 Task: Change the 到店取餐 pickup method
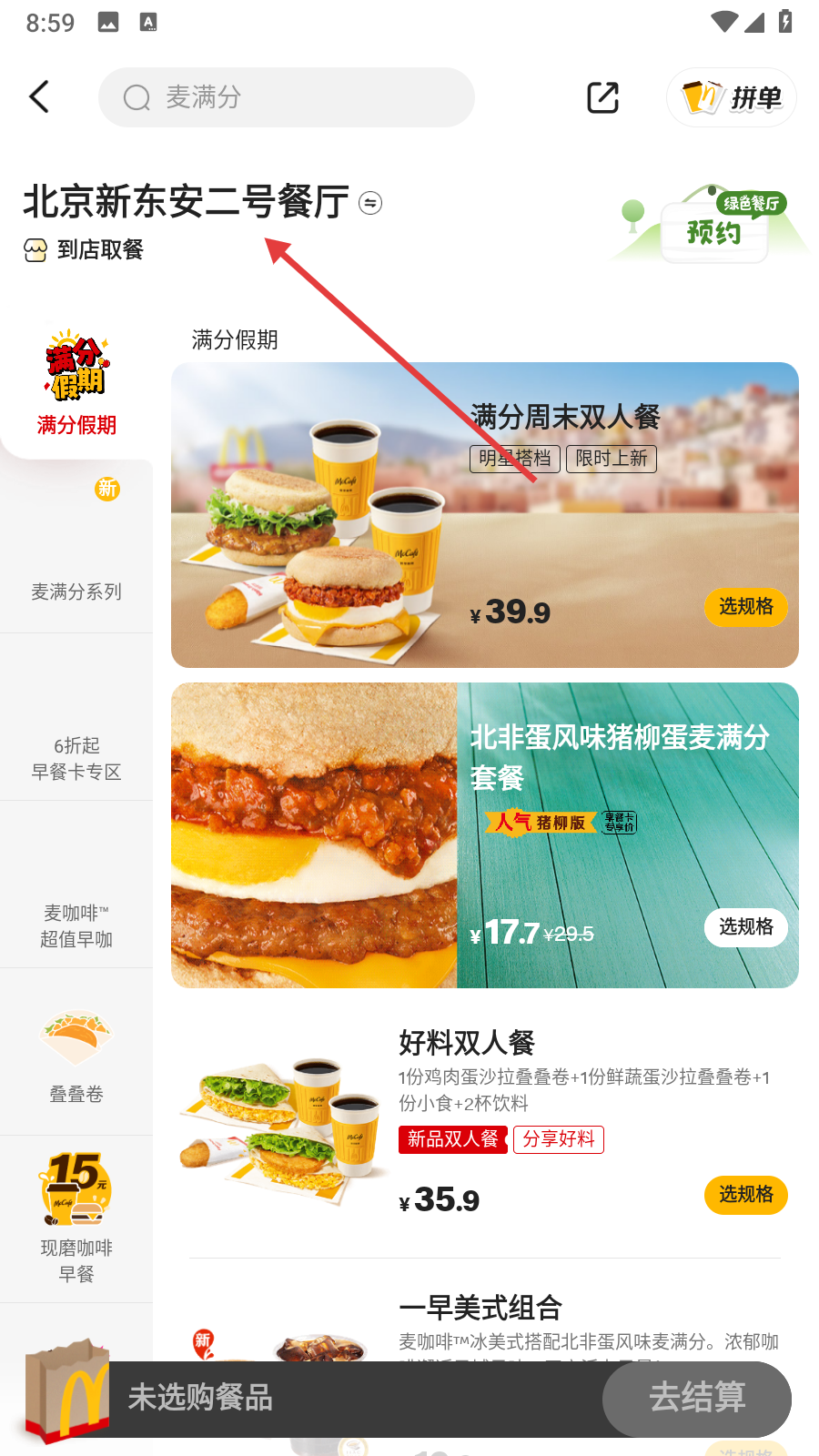click(x=85, y=249)
